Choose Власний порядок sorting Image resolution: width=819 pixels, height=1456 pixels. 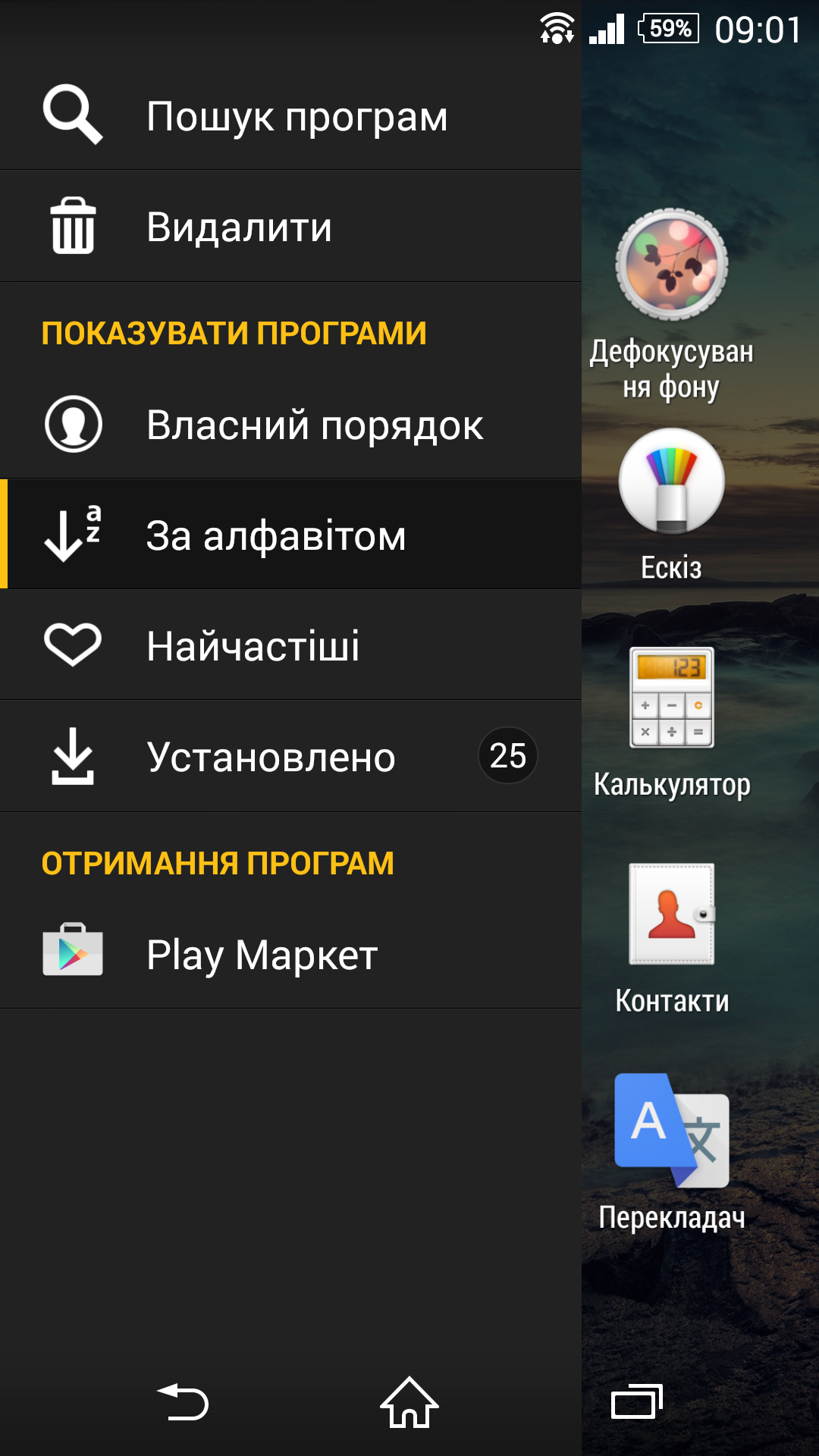[x=290, y=424]
